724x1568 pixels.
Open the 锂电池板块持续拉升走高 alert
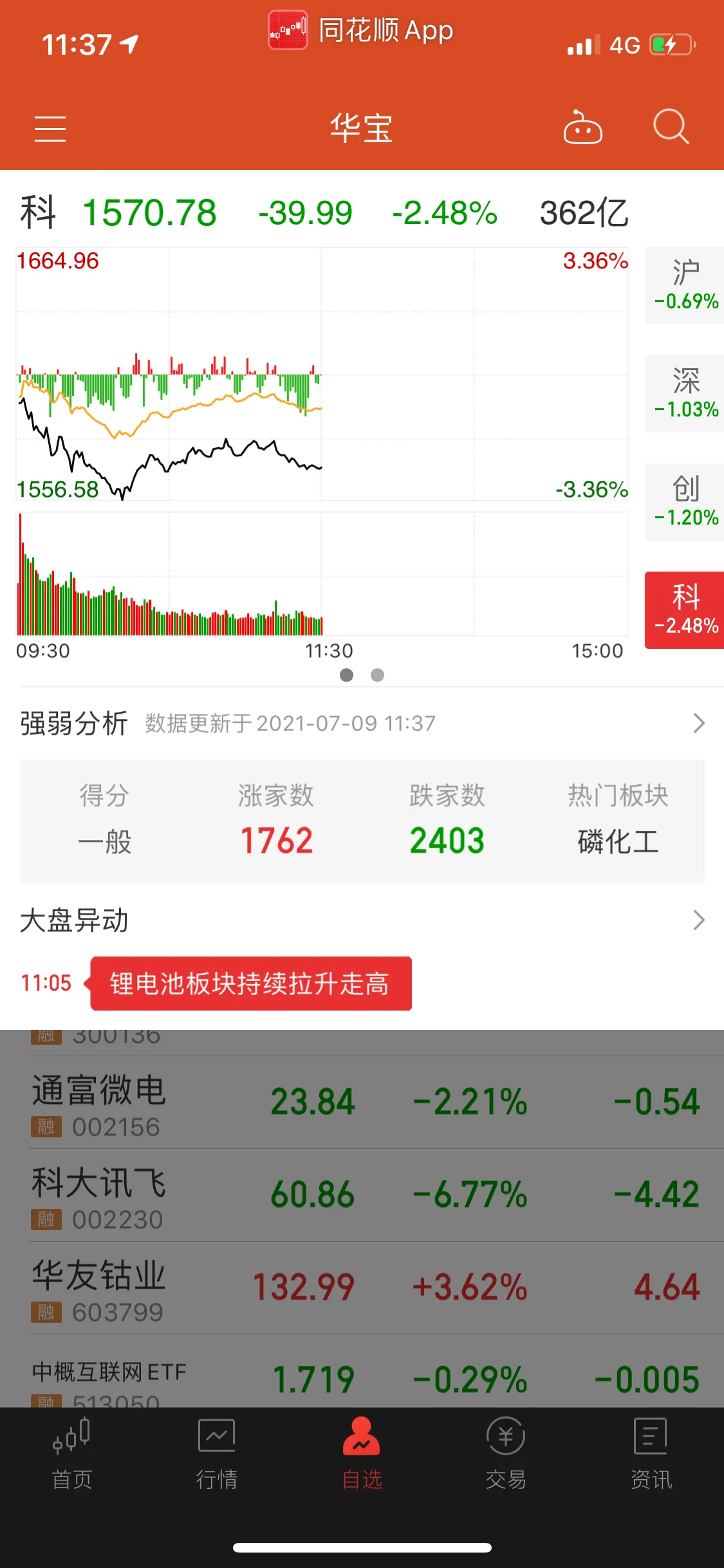point(250,984)
